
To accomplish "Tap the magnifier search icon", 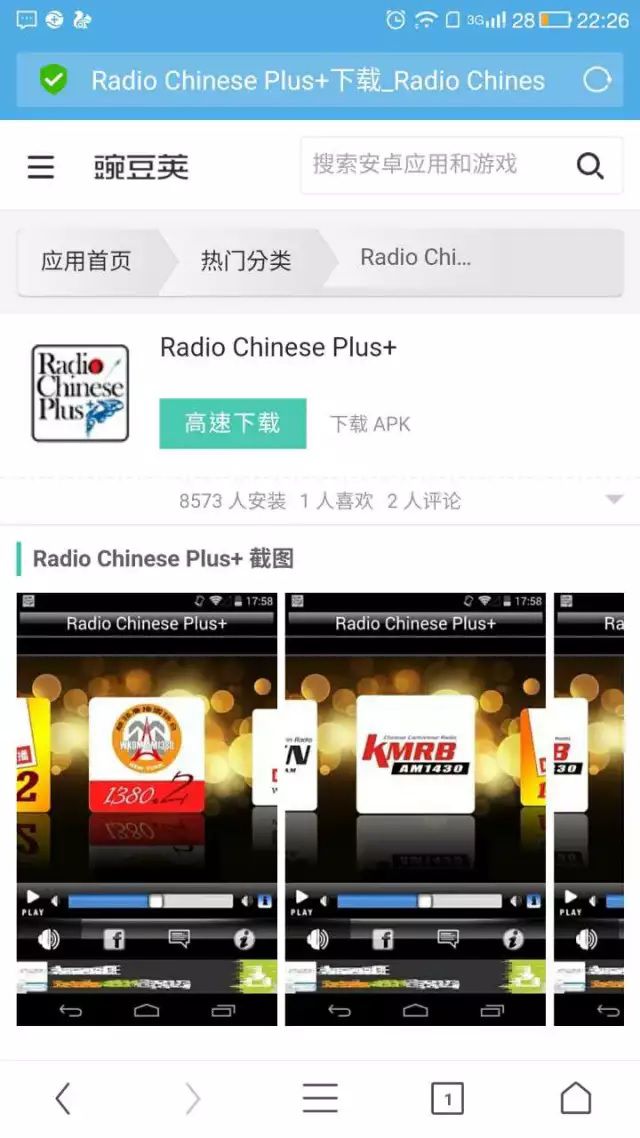I will 590,166.
